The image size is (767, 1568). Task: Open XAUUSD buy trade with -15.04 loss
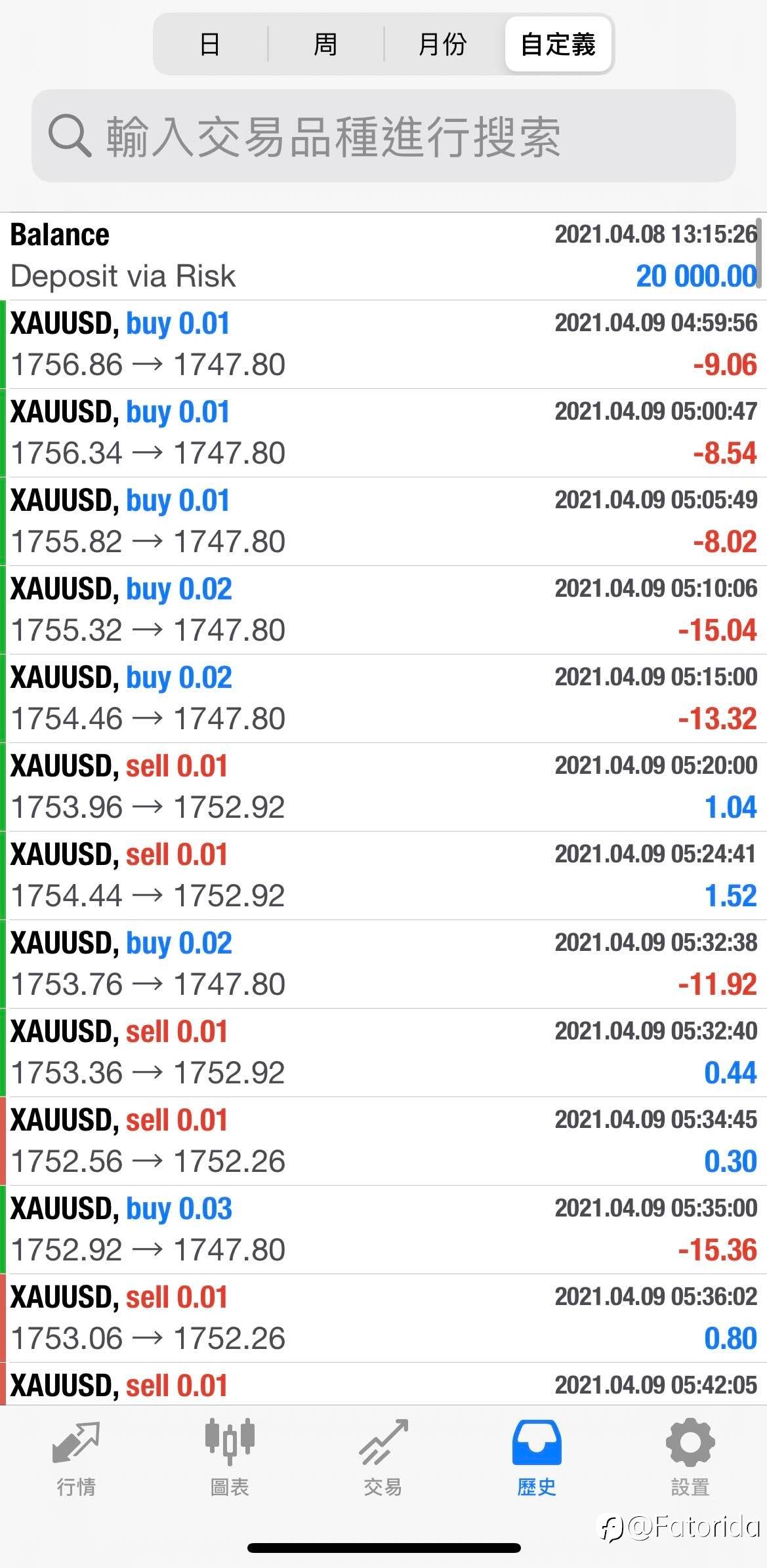383,610
